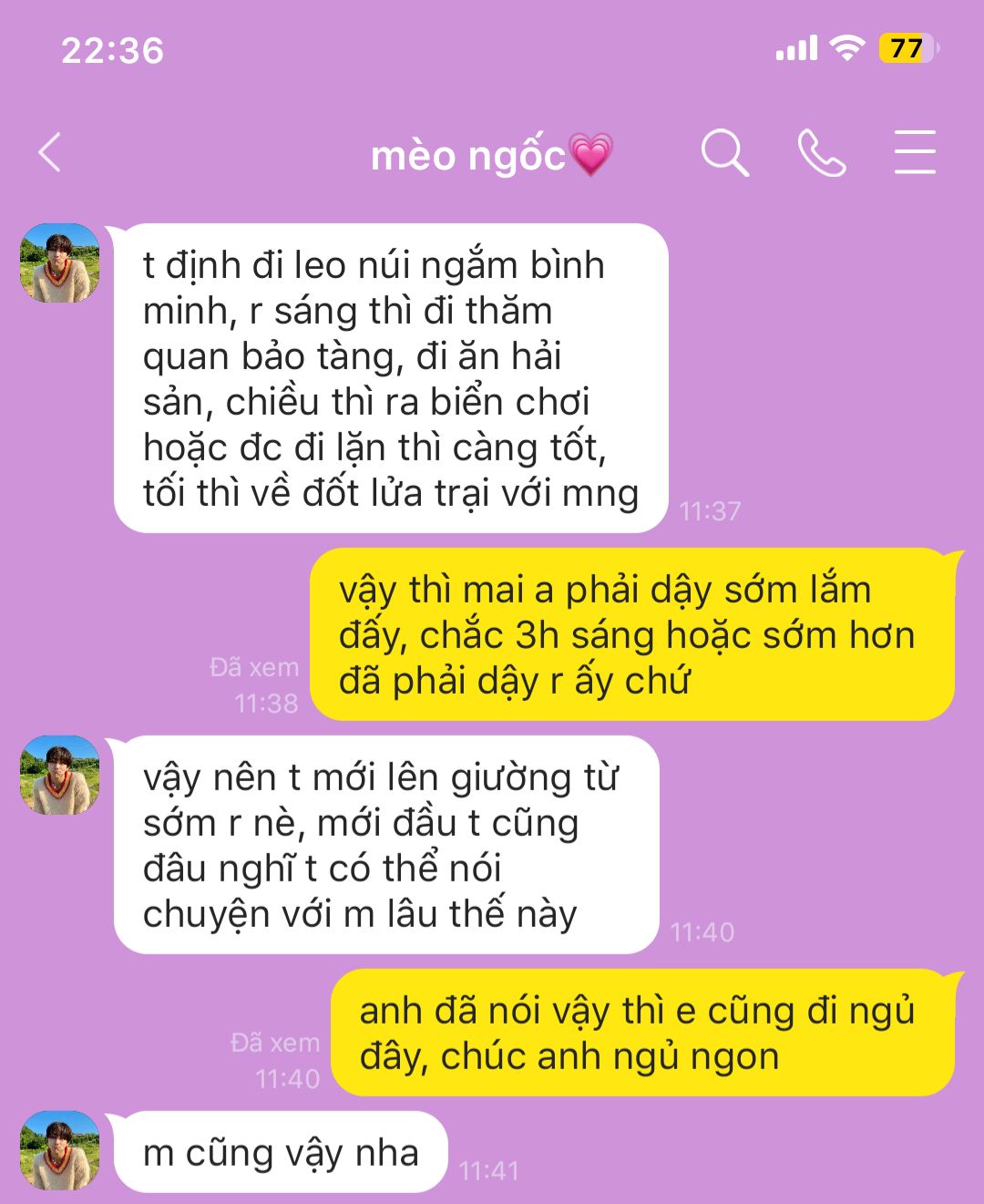Go back to the chat list
This screenshot has height=1204, width=984.
point(50,152)
